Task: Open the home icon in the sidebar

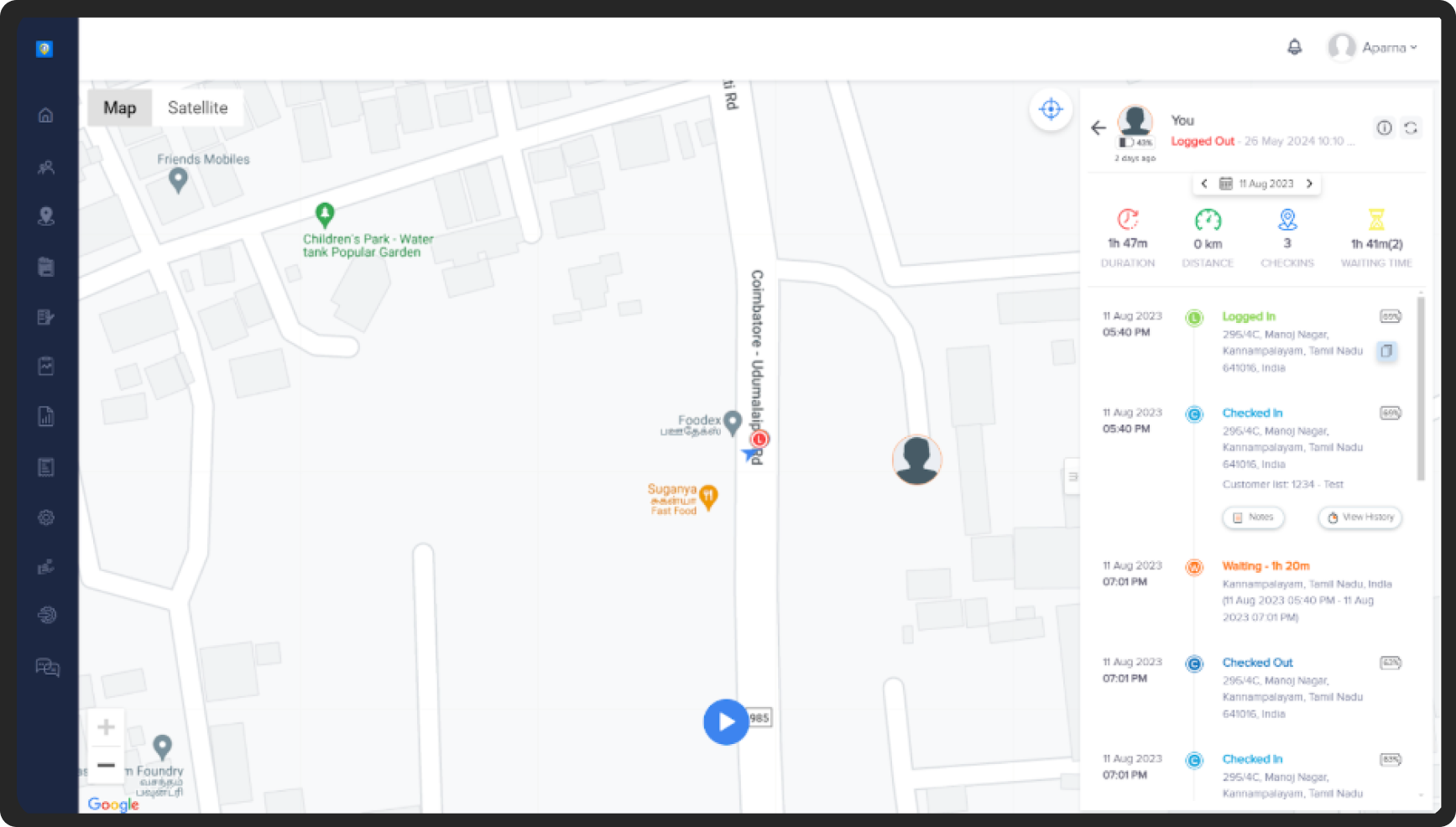Action: pyautogui.click(x=46, y=115)
